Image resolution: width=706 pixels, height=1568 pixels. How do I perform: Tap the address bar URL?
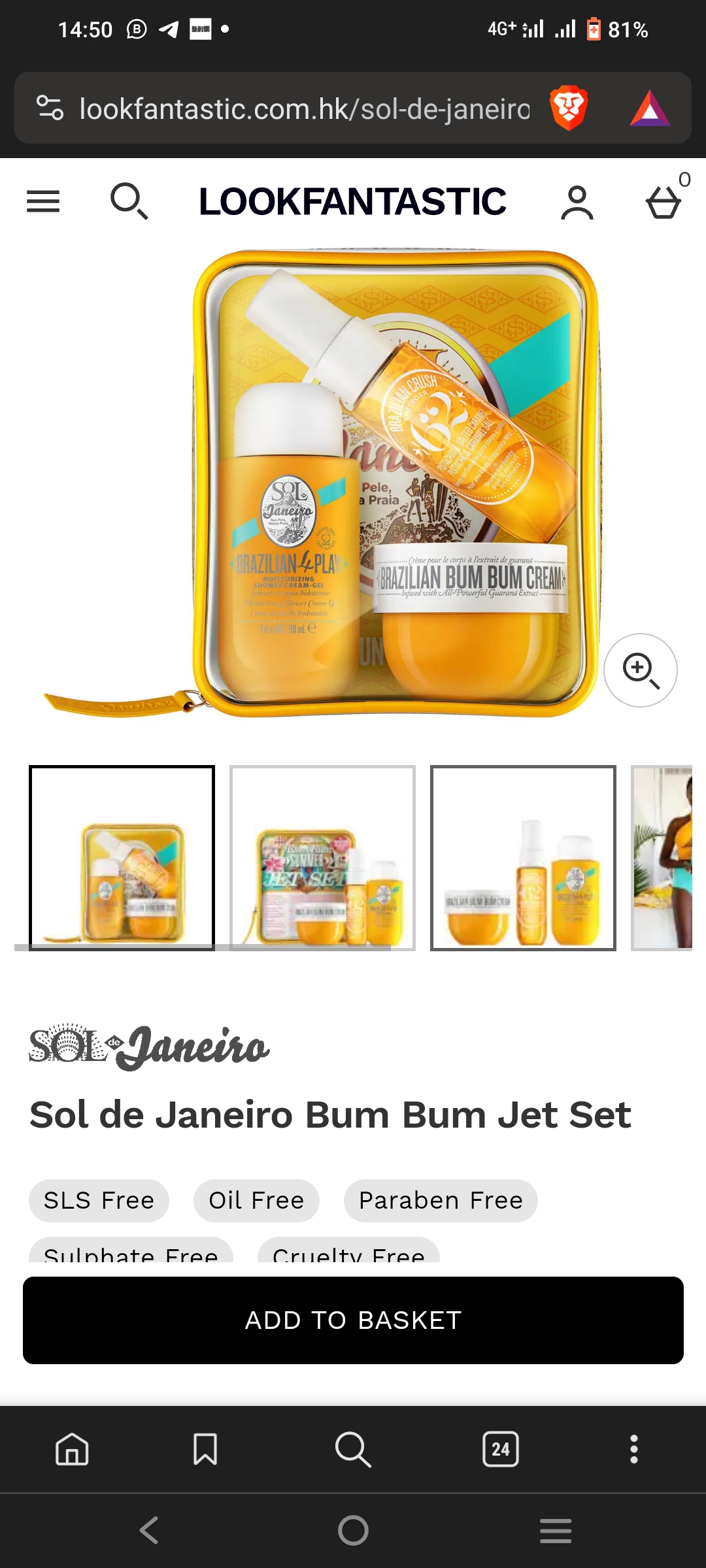[x=305, y=108]
